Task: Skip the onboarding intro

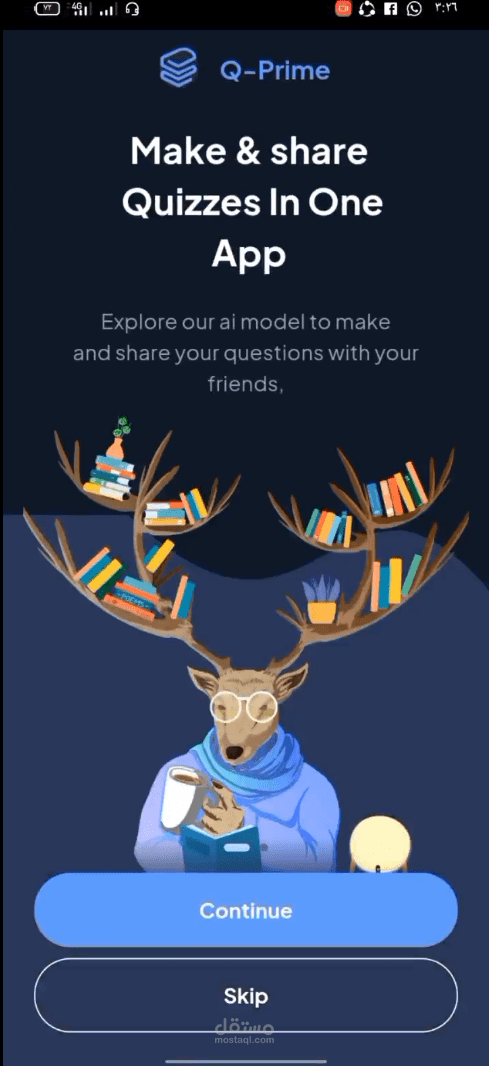Action: tap(246, 996)
